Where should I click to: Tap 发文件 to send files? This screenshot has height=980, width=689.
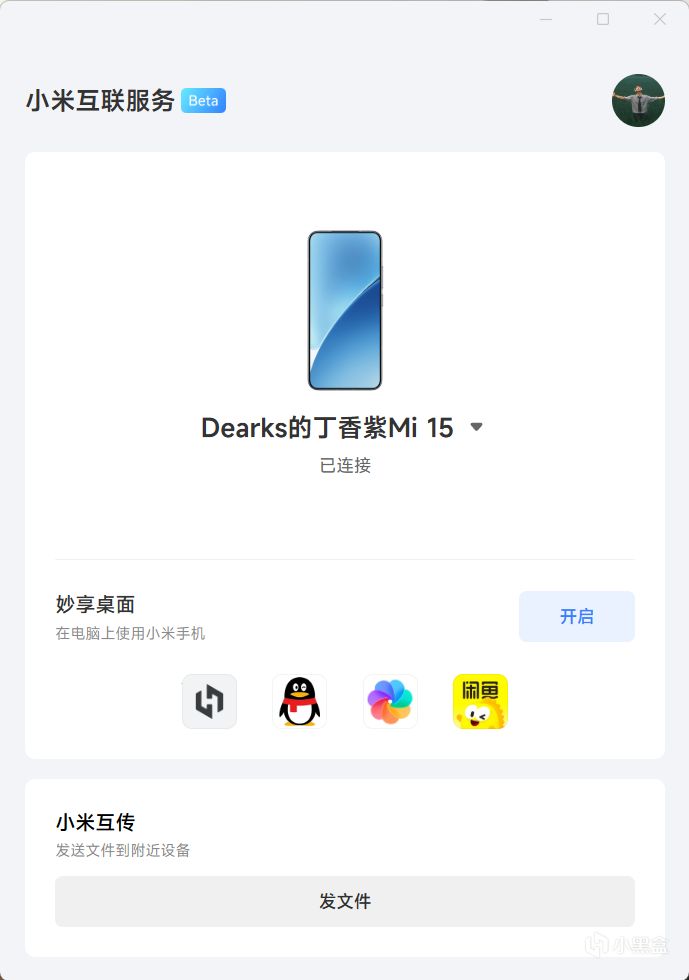(345, 901)
